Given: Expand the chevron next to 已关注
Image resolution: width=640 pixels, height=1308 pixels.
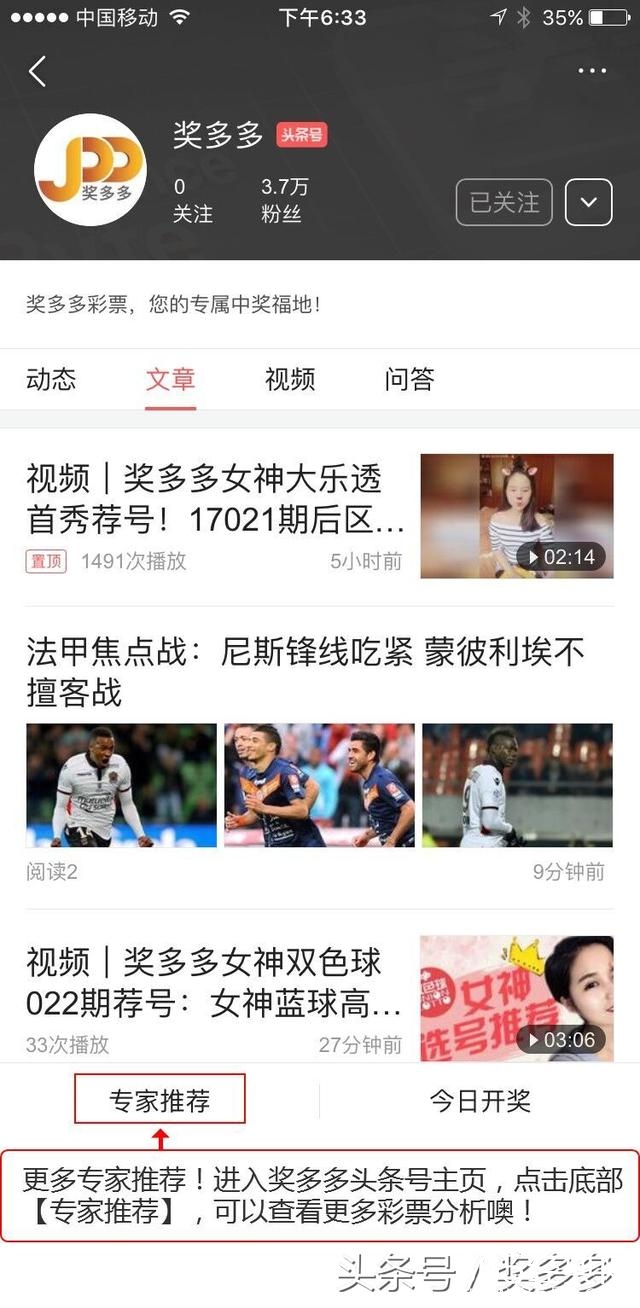Looking at the screenshot, I should coord(588,202).
